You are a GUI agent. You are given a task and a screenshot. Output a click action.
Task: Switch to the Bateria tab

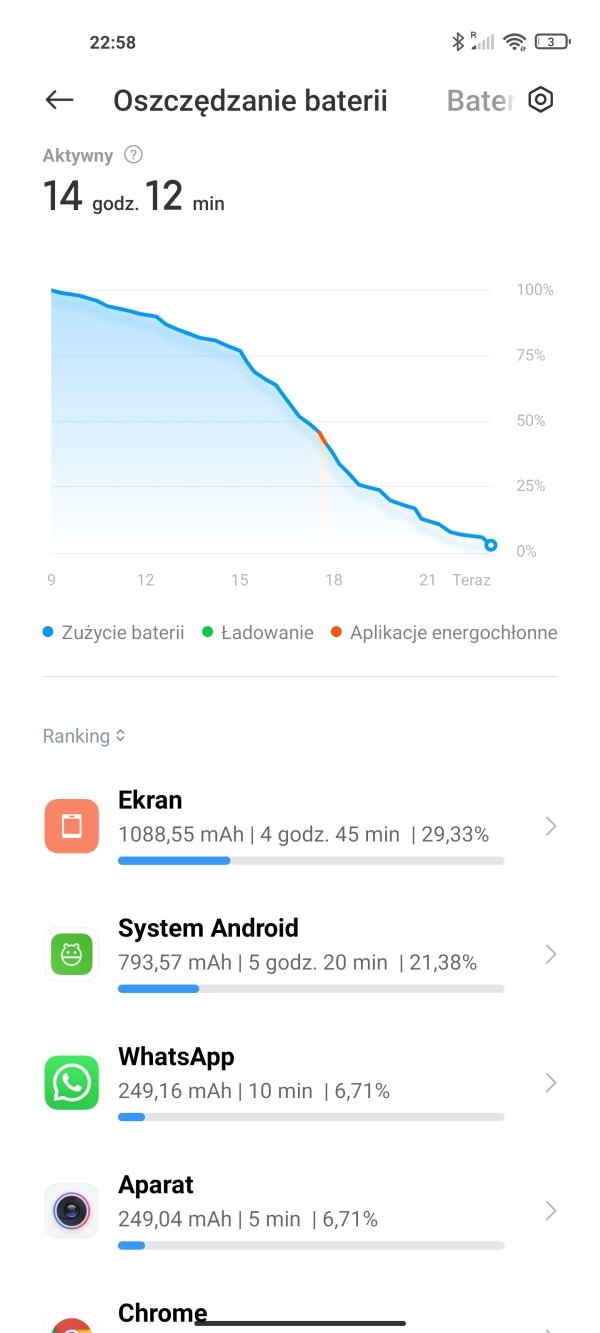click(480, 101)
